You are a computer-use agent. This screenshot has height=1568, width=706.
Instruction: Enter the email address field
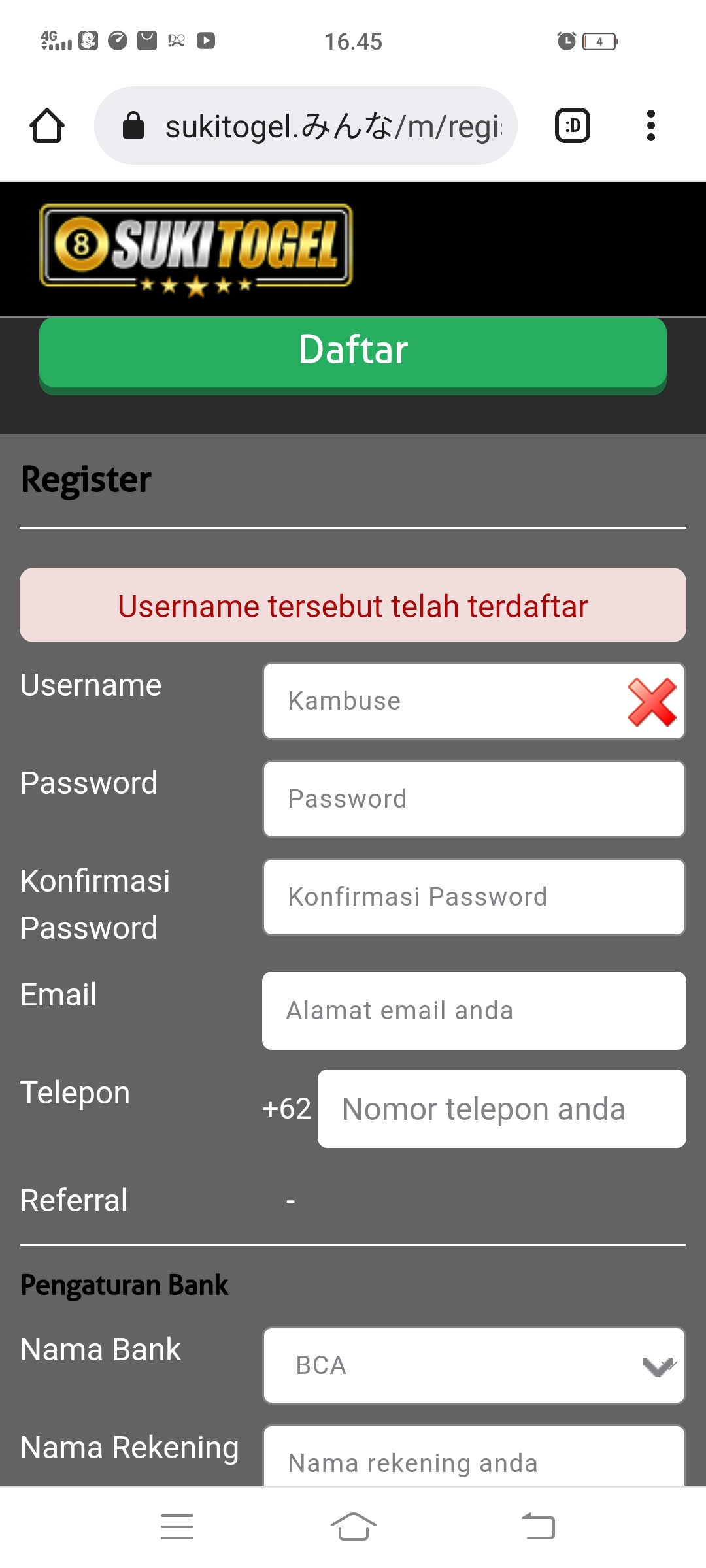pos(473,1011)
